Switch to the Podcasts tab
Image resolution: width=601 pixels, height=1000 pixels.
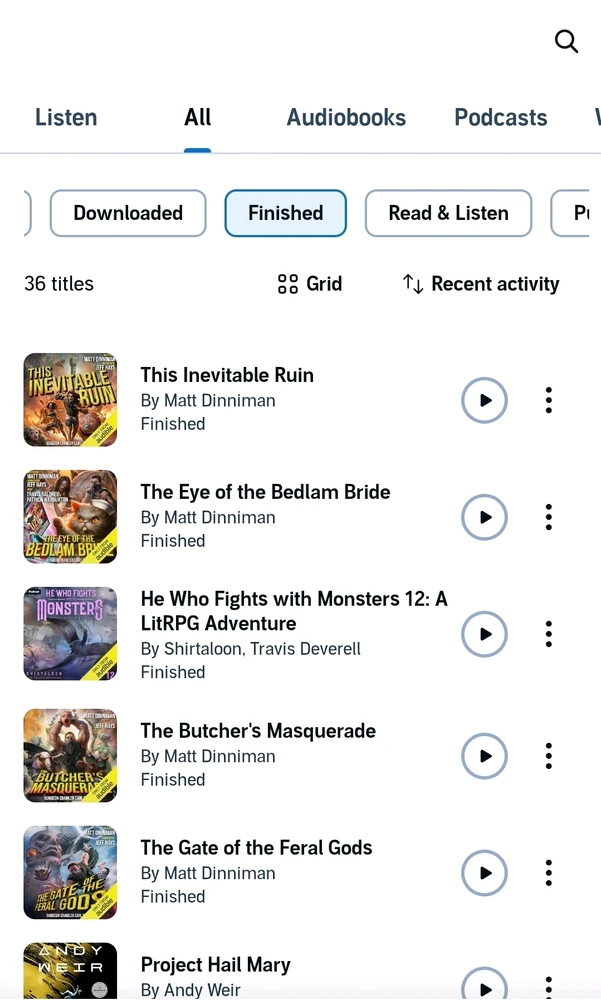(500, 117)
